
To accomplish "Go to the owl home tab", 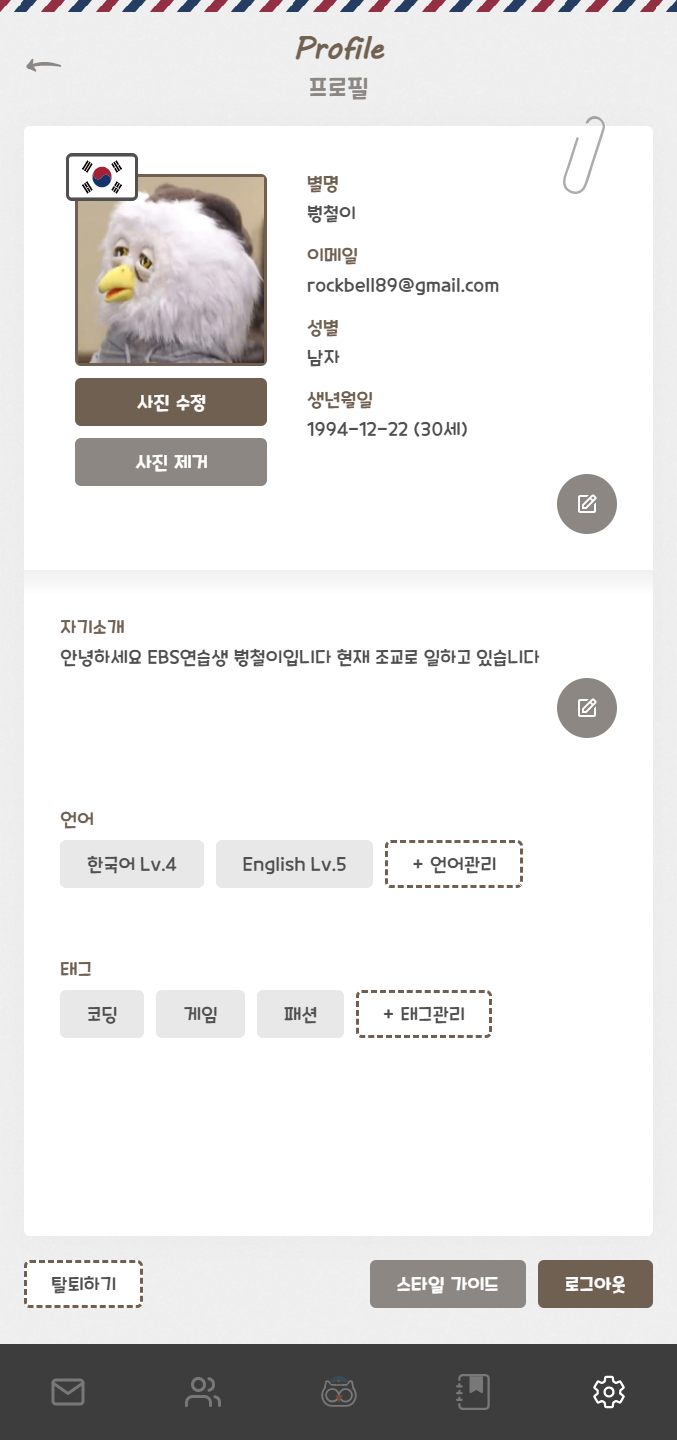I will click(x=339, y=1392).
